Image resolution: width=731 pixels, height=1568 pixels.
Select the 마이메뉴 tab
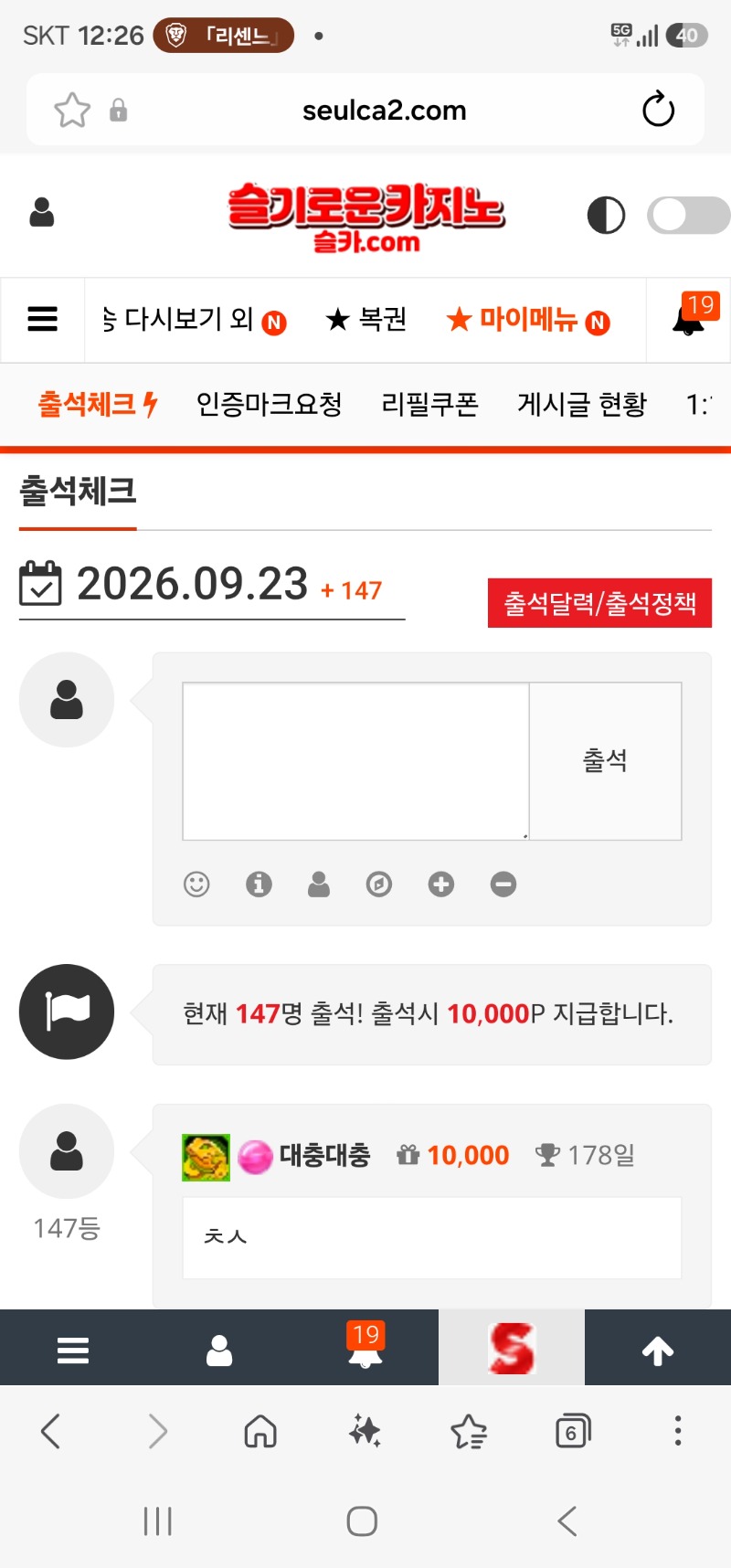[x=528, y=320]
